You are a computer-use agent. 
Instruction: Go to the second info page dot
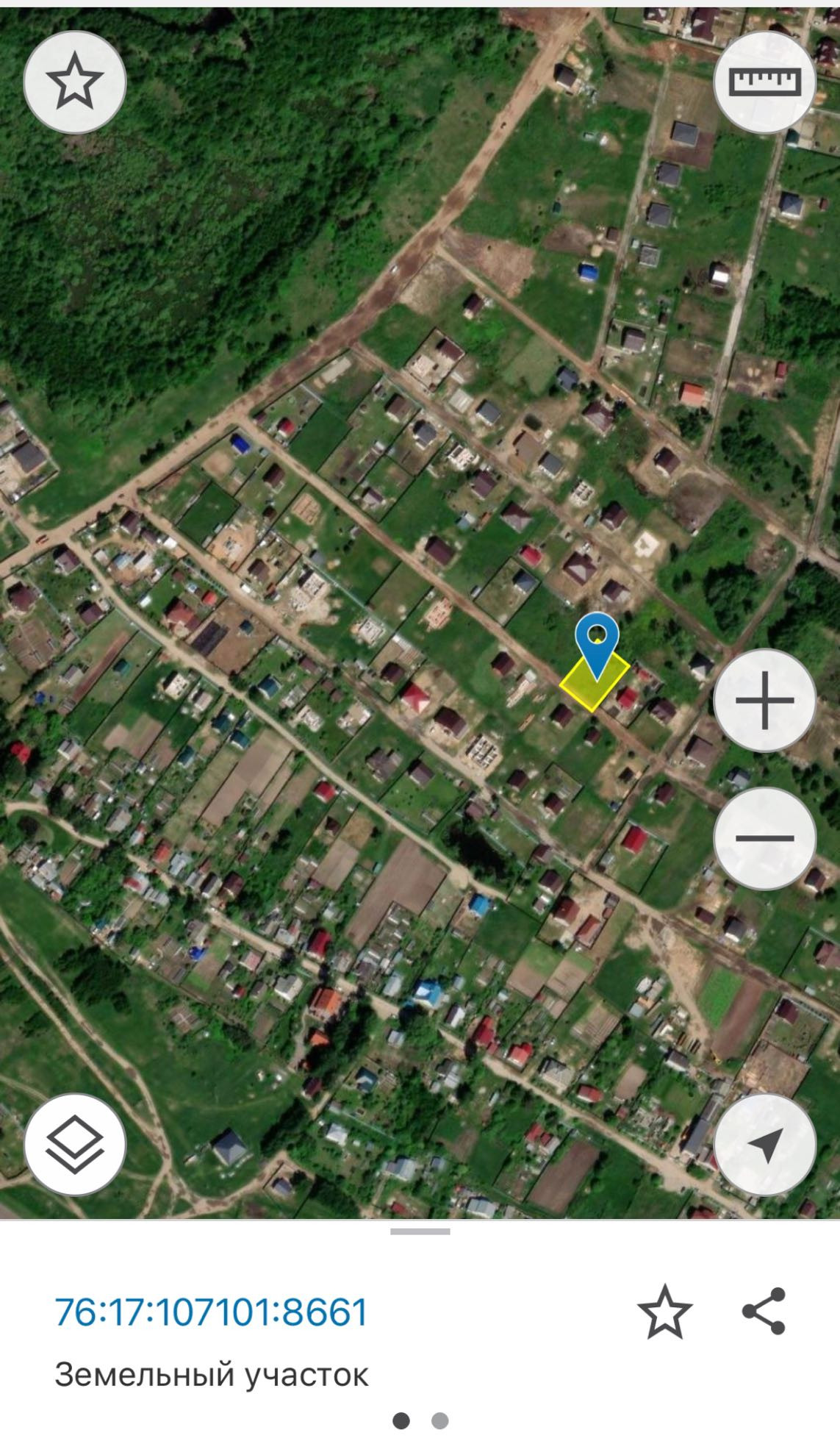(x=439, y=1420)
